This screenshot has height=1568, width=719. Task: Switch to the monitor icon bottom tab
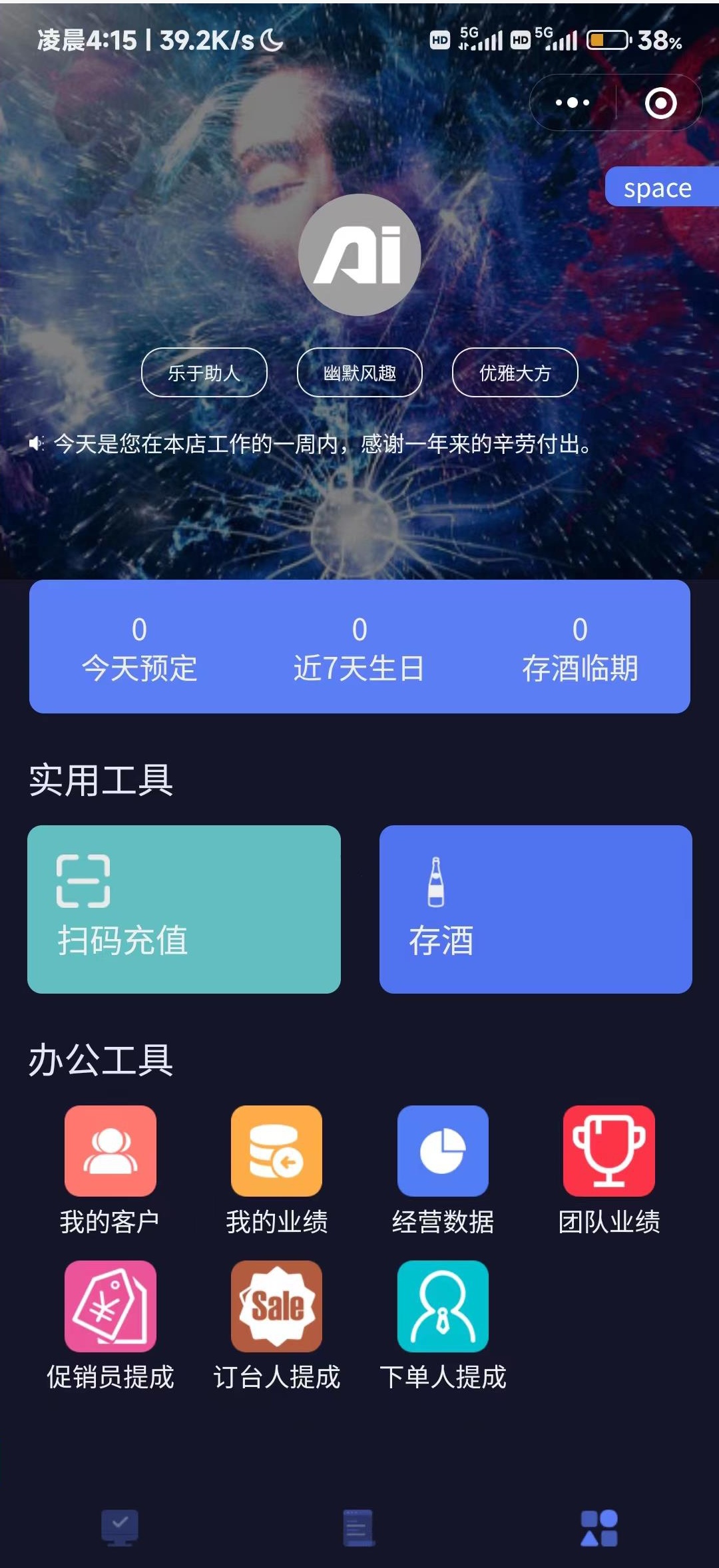[x=120, y=1527]
